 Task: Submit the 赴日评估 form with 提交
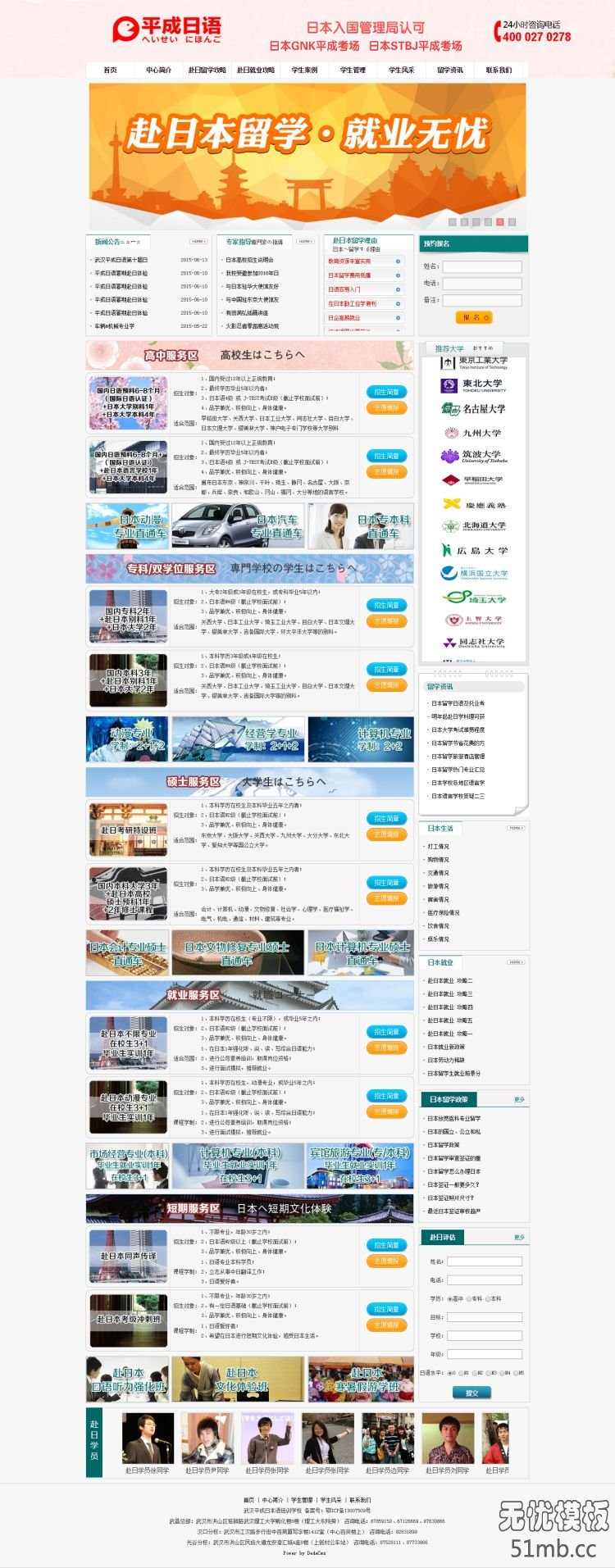471,1393
